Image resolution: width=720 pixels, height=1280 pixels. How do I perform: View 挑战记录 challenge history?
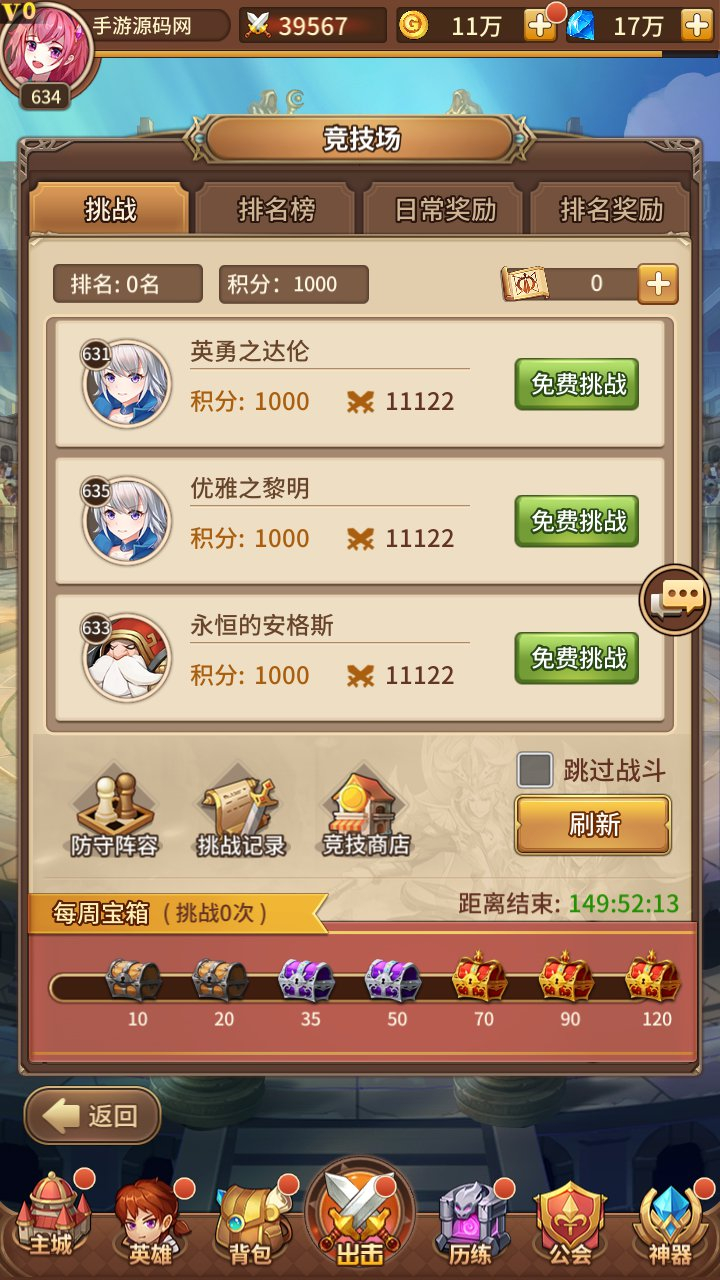click(x=241, y=815)
